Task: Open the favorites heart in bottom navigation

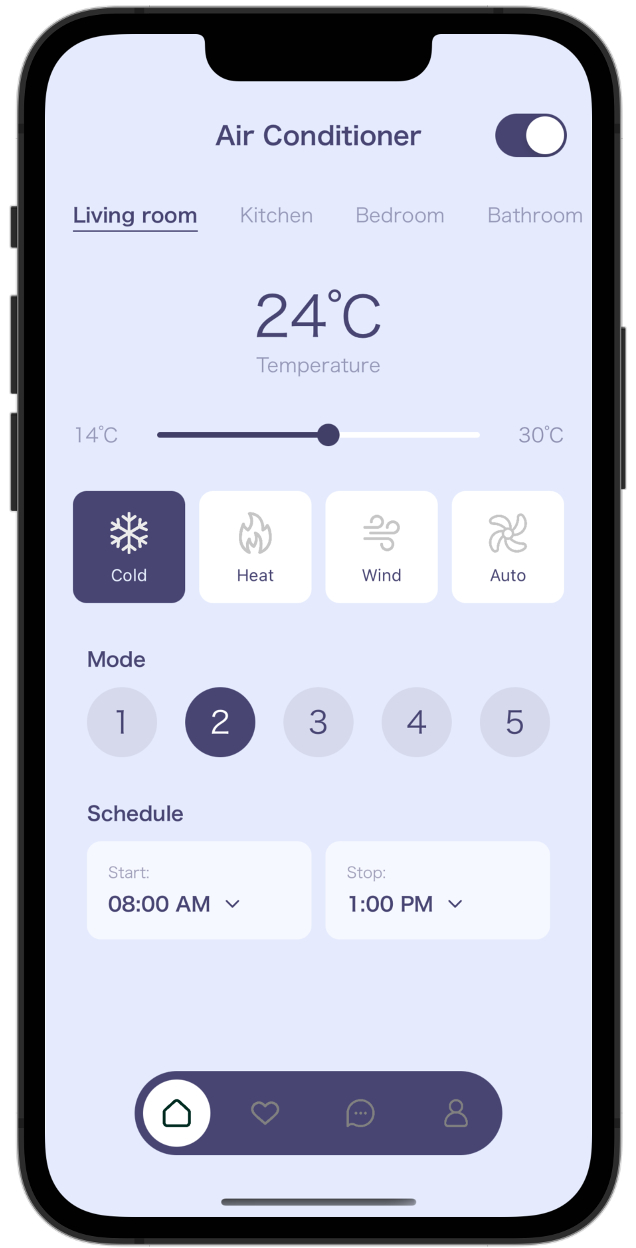Action: (265, 1113)
